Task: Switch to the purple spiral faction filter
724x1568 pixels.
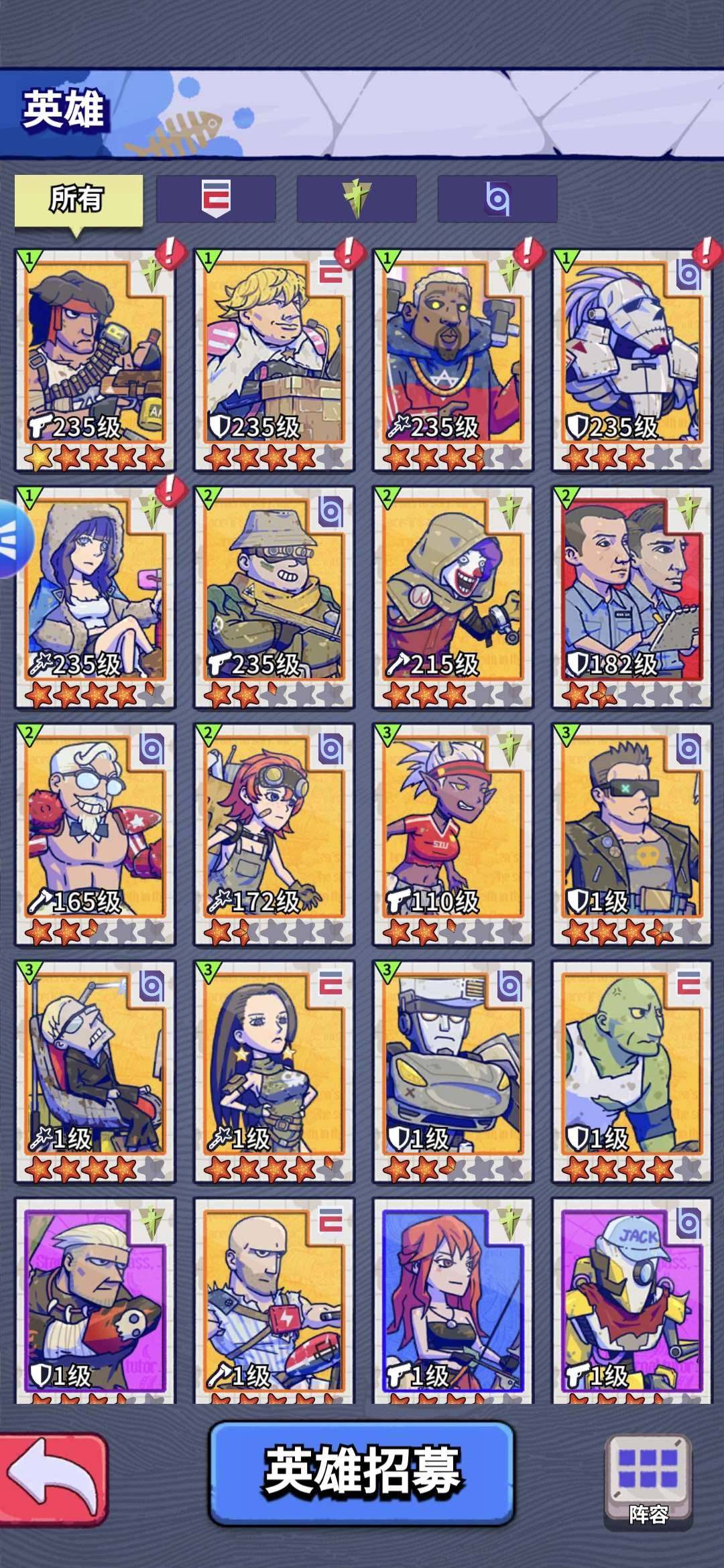Action: click(497, 199)
